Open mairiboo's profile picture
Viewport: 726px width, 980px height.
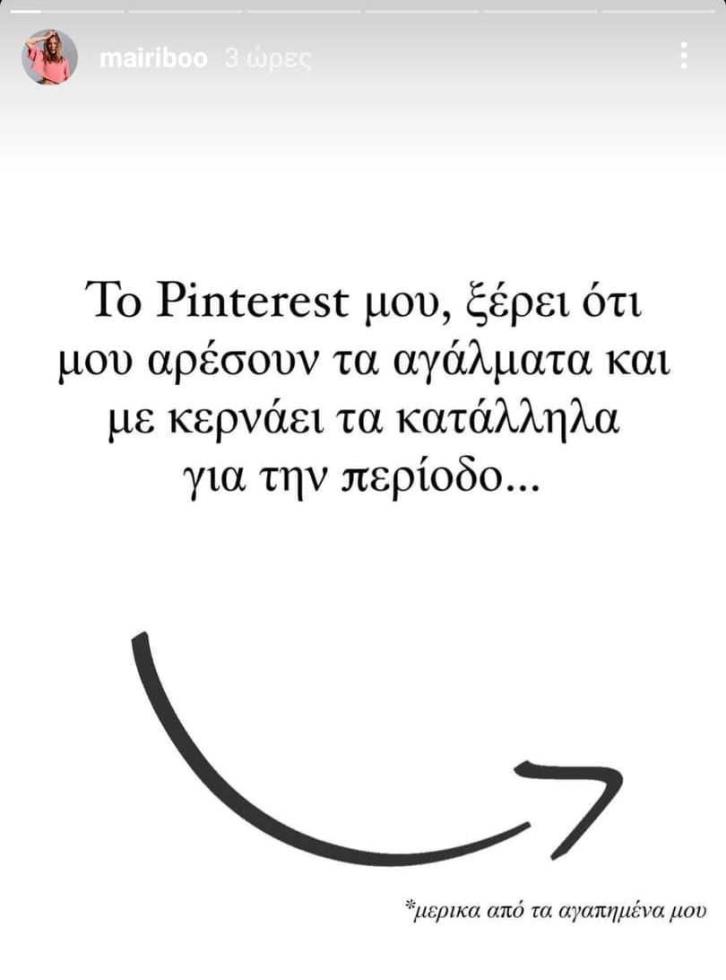(50, 57)
